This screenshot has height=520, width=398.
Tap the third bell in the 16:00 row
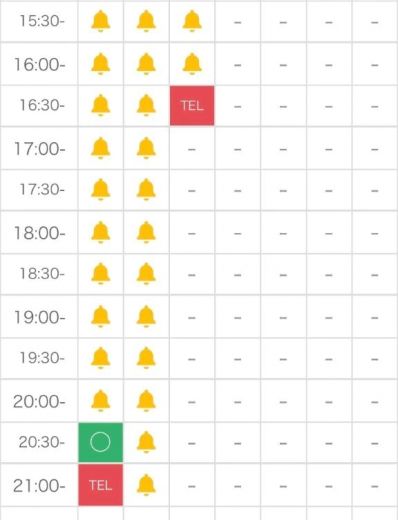192,64
